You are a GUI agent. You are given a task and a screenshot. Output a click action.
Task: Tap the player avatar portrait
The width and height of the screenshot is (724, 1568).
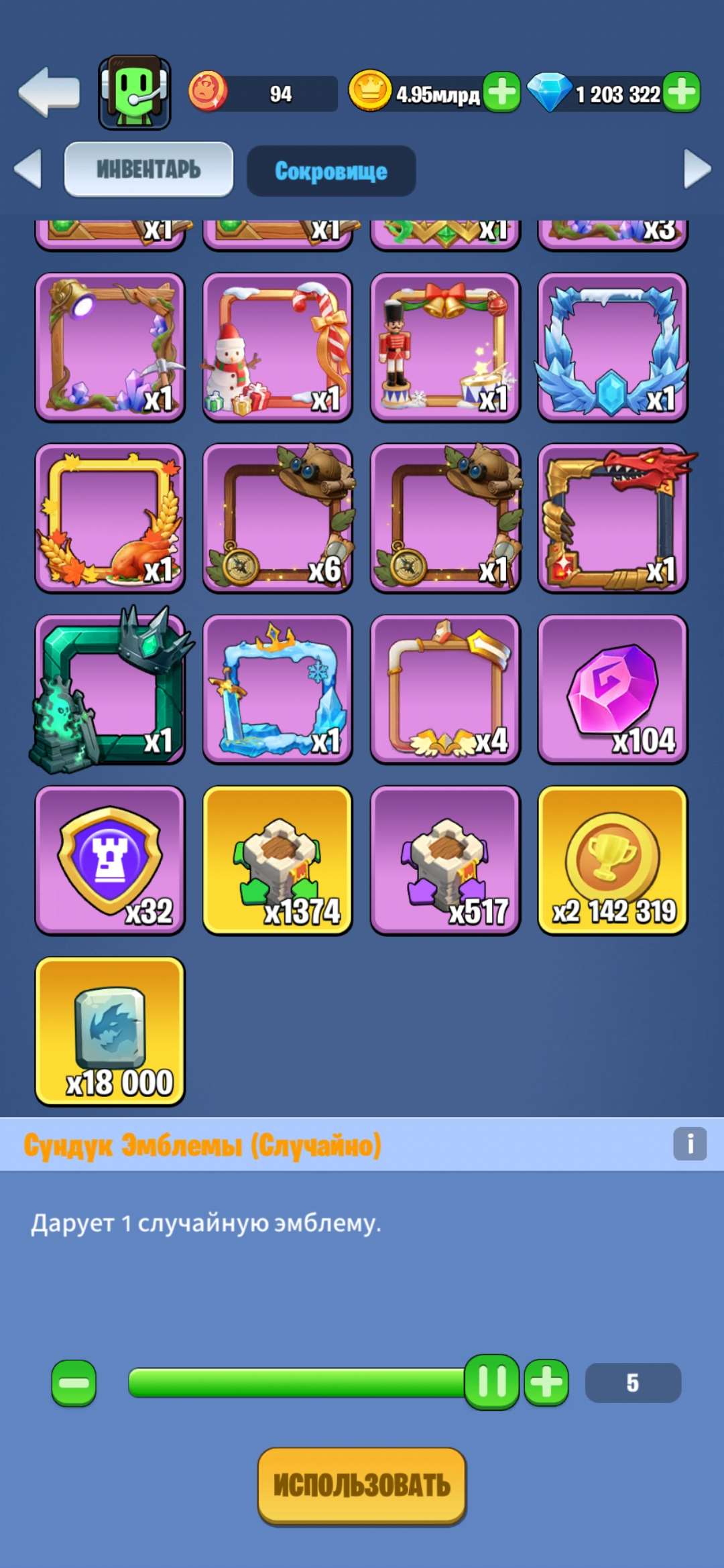click(134, 94)
